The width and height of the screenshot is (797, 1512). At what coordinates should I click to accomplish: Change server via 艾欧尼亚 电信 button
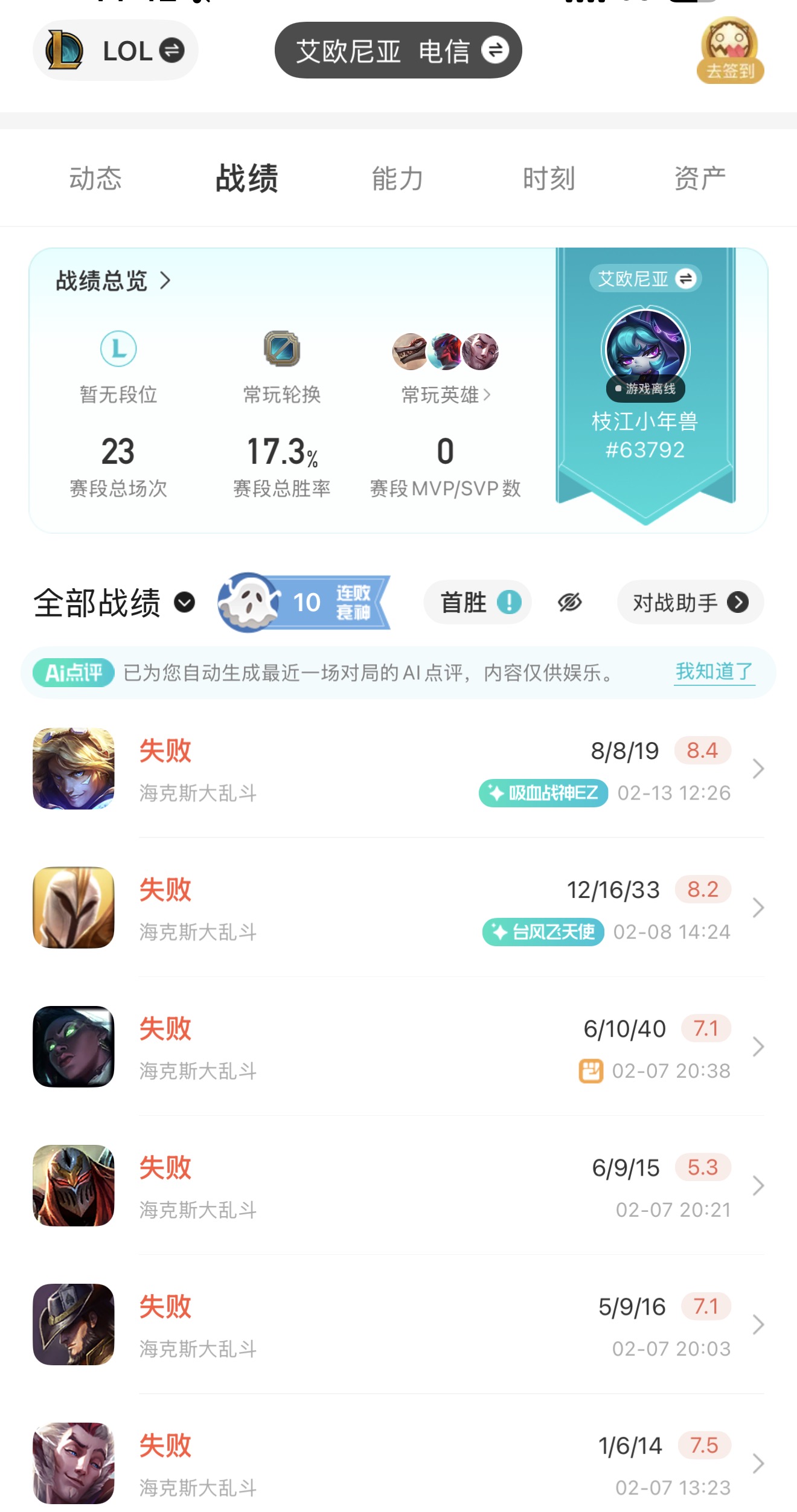click(398, 51)
